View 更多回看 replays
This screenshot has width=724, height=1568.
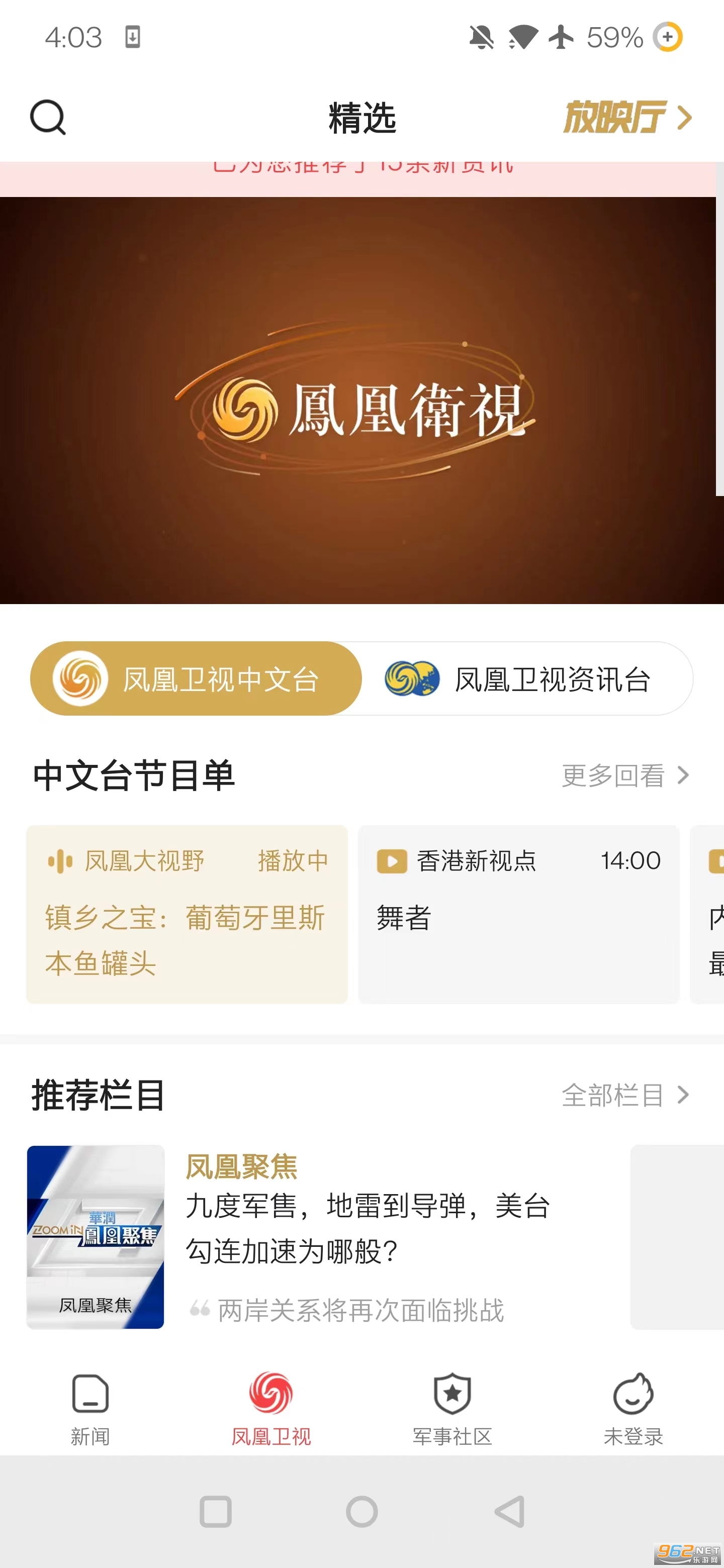tap(625, 775)
